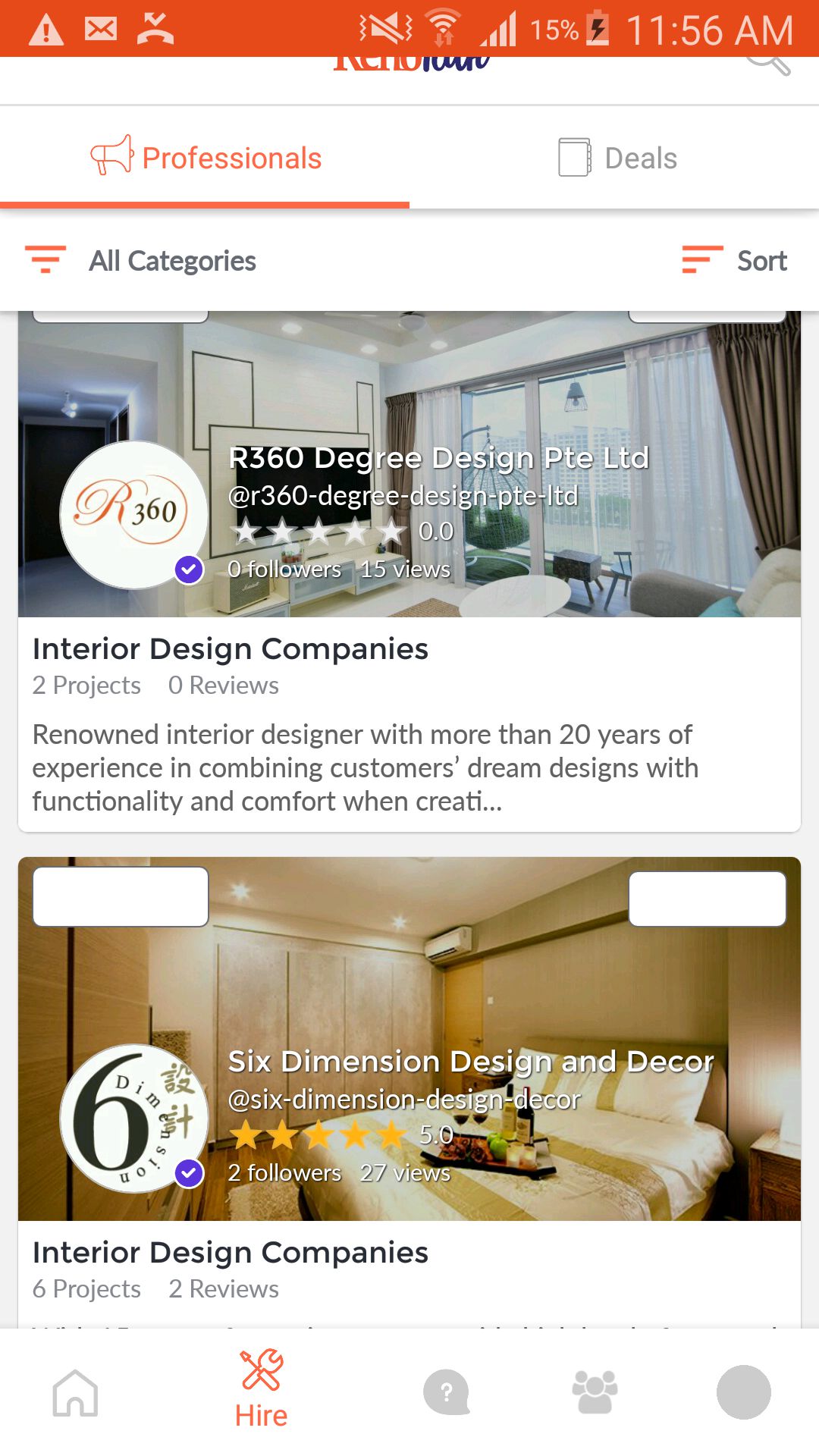Open R360 Degree Design Pte Ltd card
Image resolution: width=819 pixels, height=1456 pixels.
click(x=409, y=571)
